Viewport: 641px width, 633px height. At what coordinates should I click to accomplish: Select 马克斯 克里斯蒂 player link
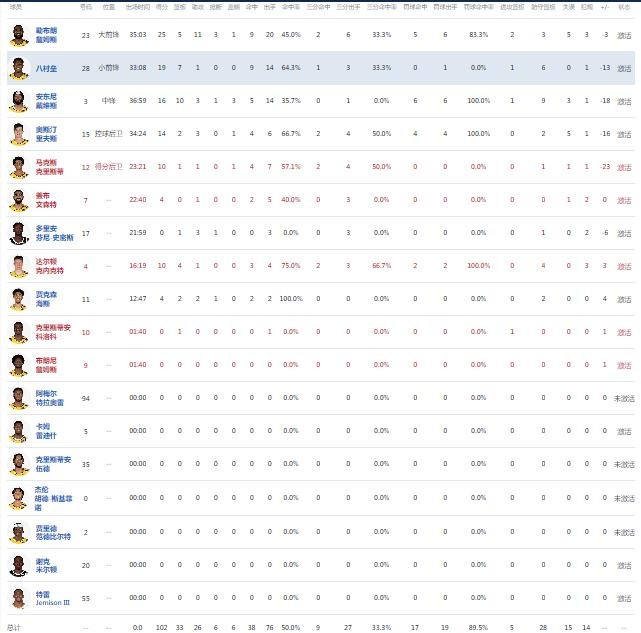point(49,168)
